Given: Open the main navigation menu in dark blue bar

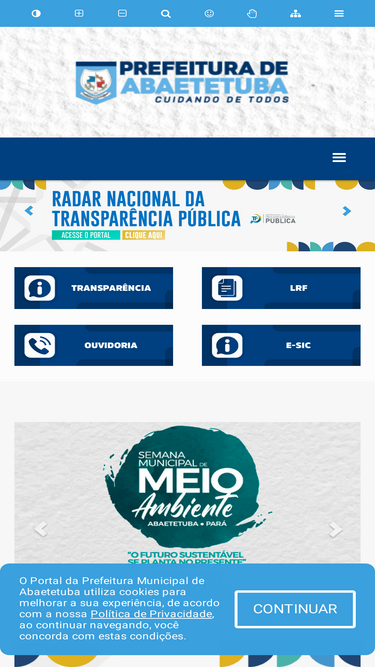Looking at the screenshot, I should click(339, 157).
